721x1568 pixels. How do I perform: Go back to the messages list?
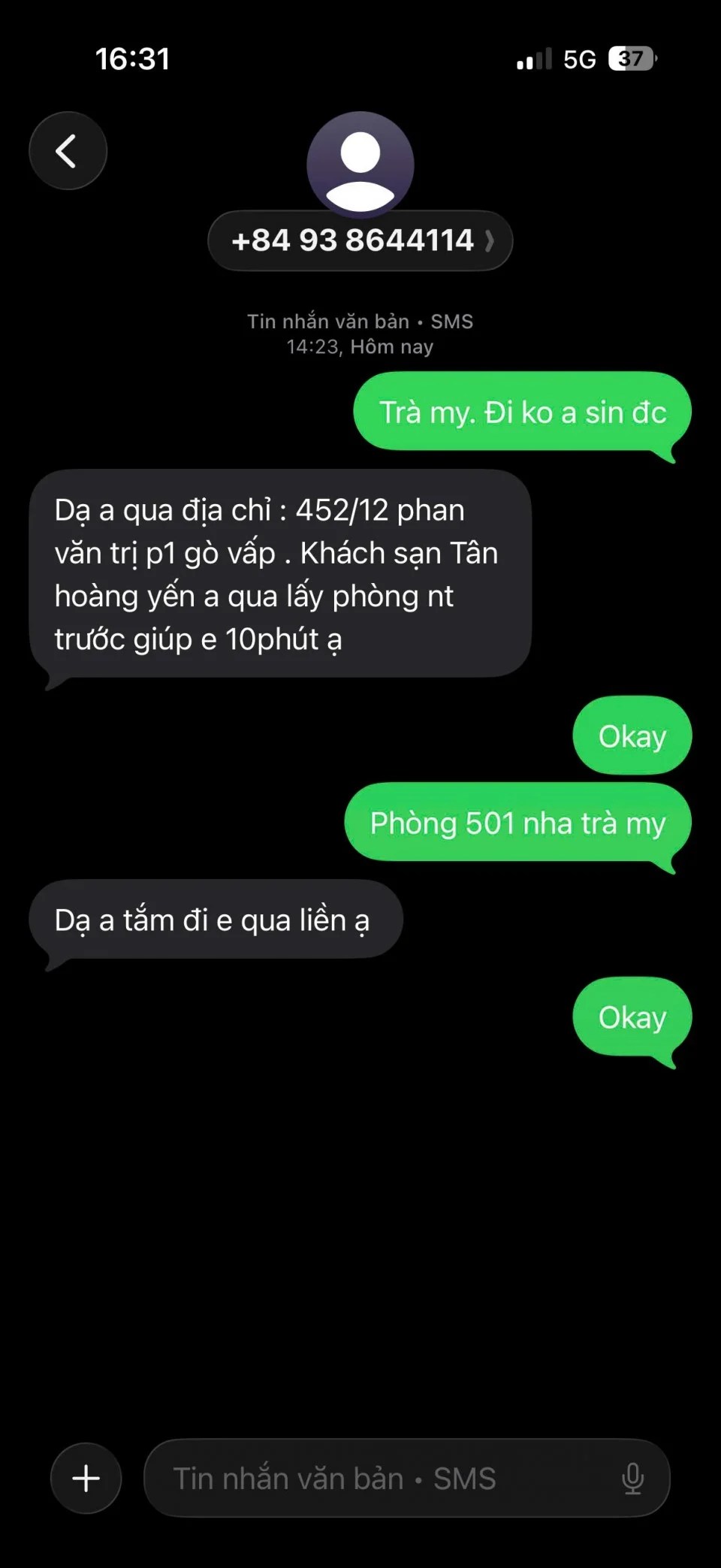coord(68,151)
